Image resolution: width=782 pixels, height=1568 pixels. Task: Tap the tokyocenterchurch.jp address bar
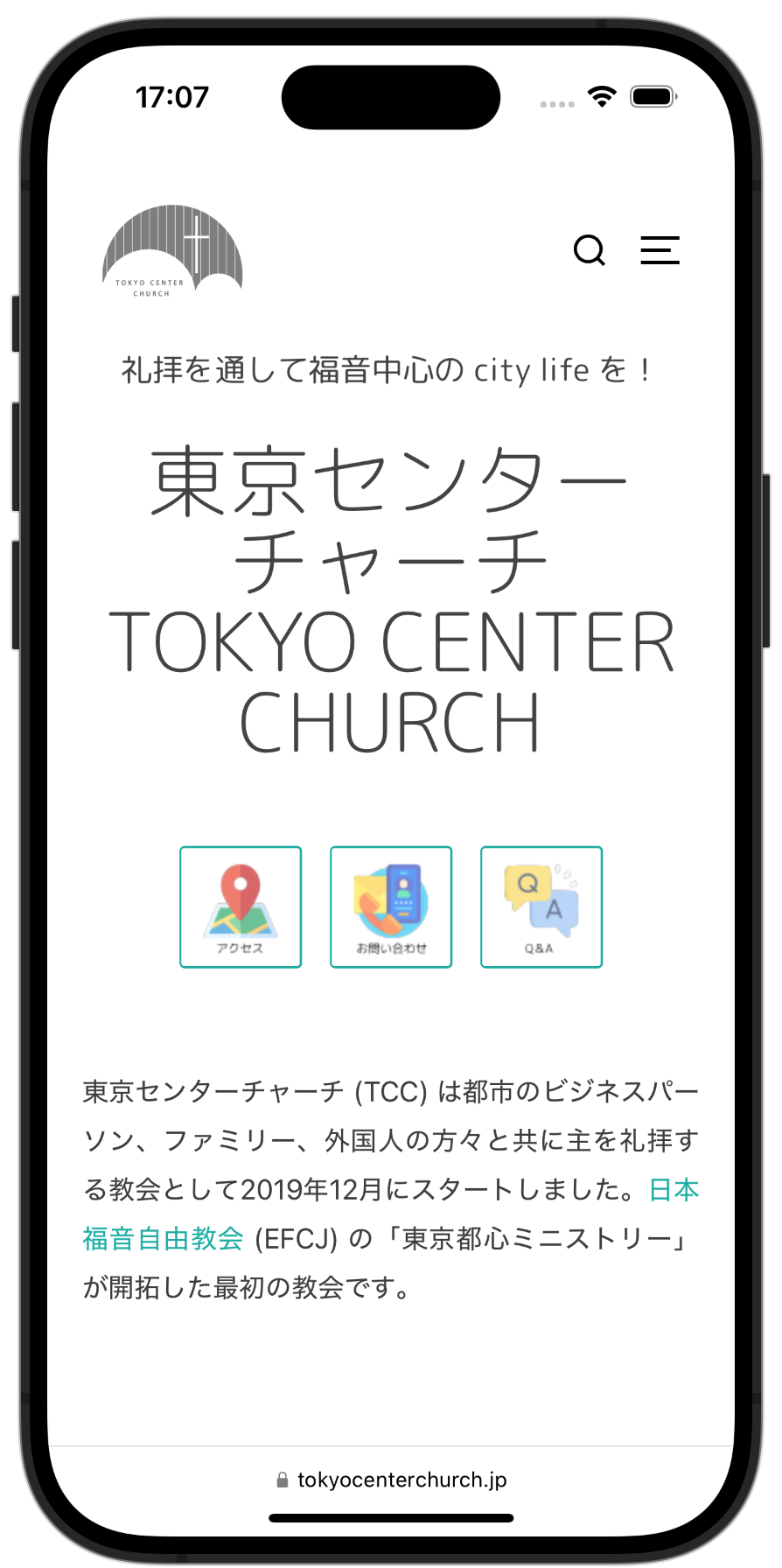(x=391, y=1480)
